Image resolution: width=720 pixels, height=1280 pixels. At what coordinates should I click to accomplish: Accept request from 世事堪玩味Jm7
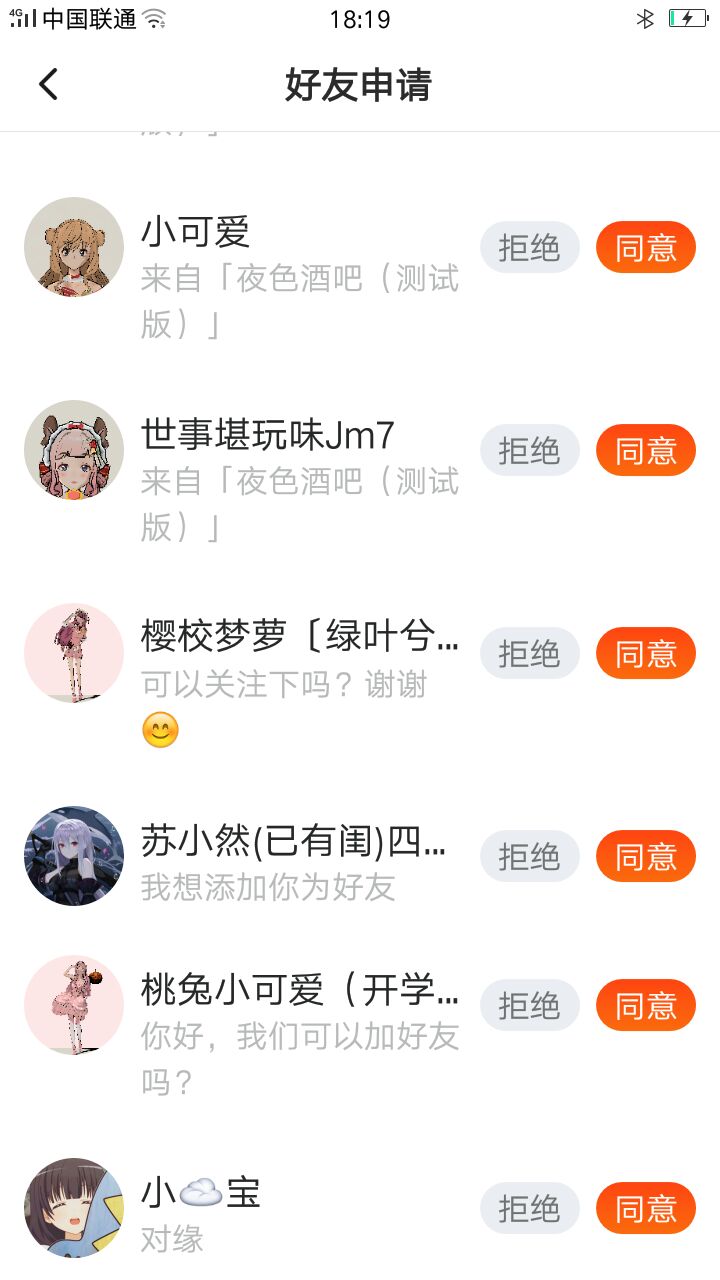(x=645, y=450)
